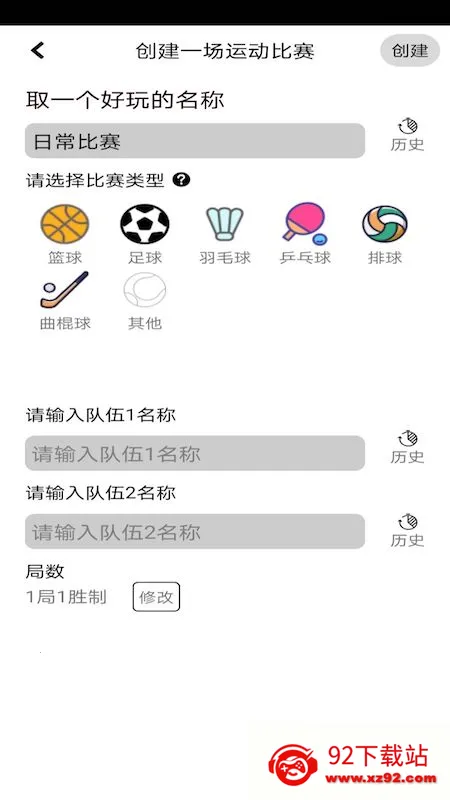450x800 pixels.
Task: Open the question mark help for match type
Action: (181, 180)
